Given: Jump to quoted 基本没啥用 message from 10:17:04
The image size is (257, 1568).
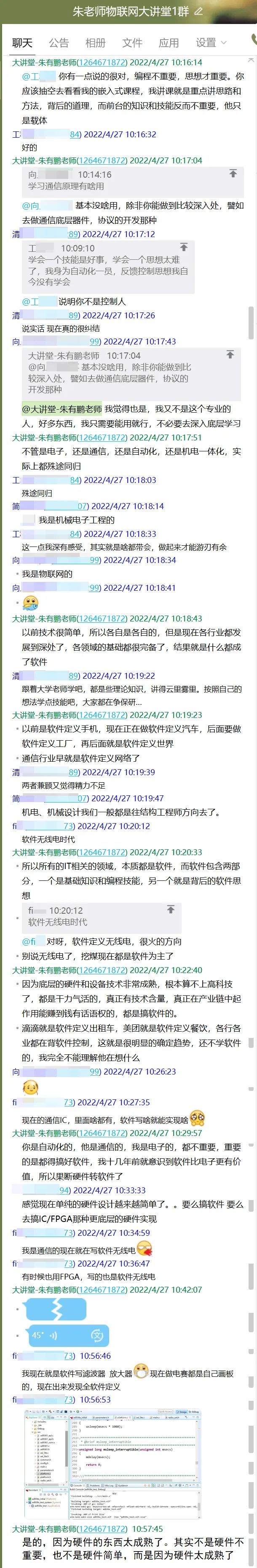Looking at the screenshot, I should (x=230, y=354).
